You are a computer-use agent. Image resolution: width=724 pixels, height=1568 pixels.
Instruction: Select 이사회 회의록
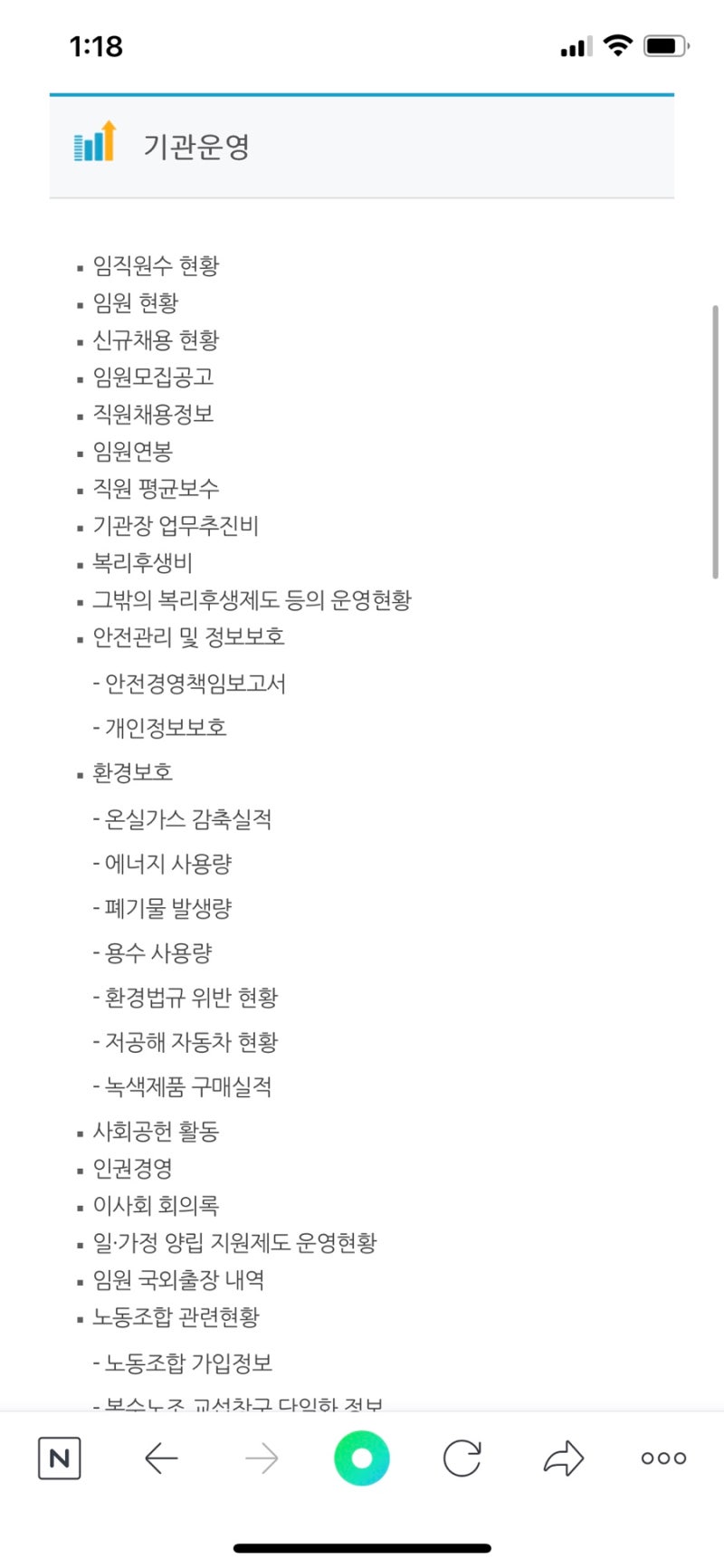point(156,1206)
